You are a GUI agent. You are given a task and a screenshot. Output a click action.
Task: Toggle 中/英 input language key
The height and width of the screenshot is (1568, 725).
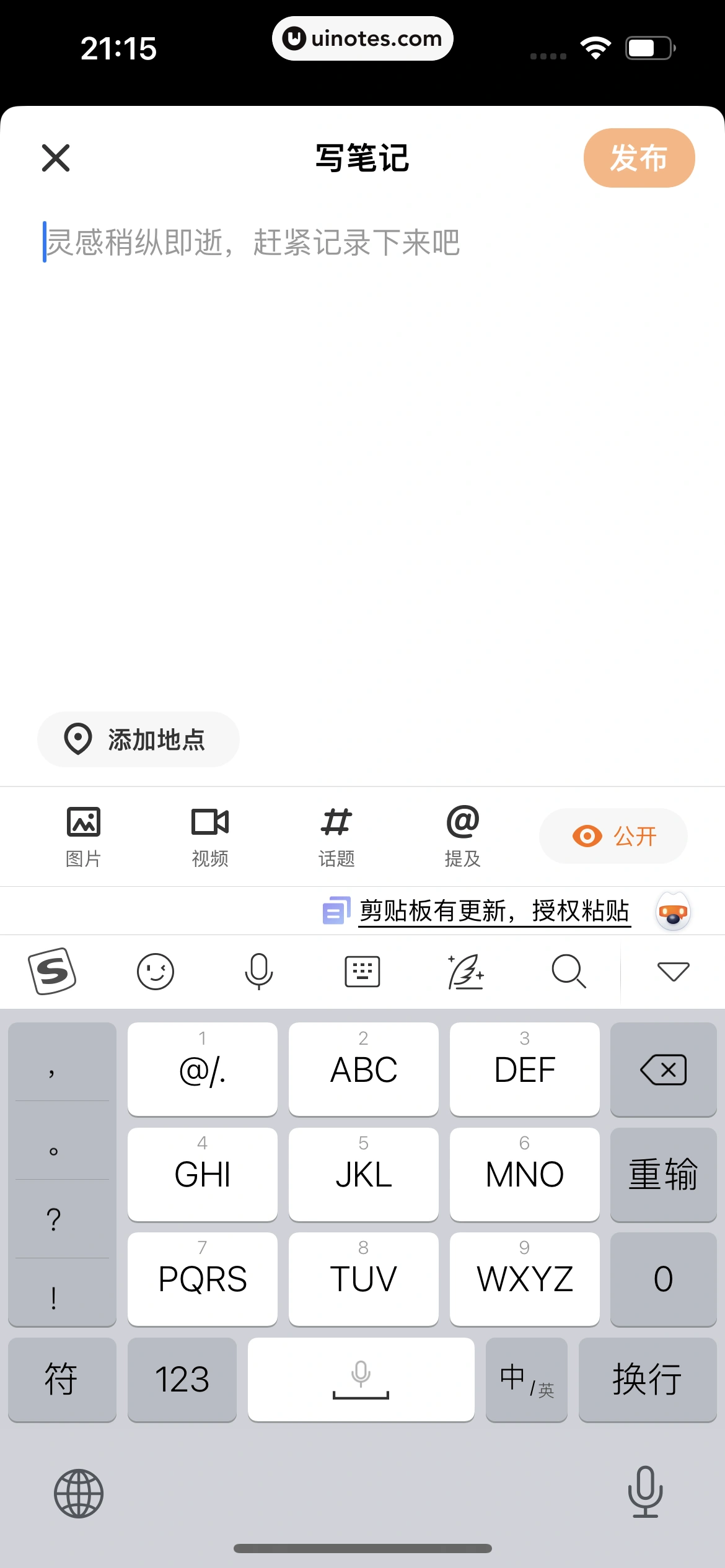tap(527, 1380)
